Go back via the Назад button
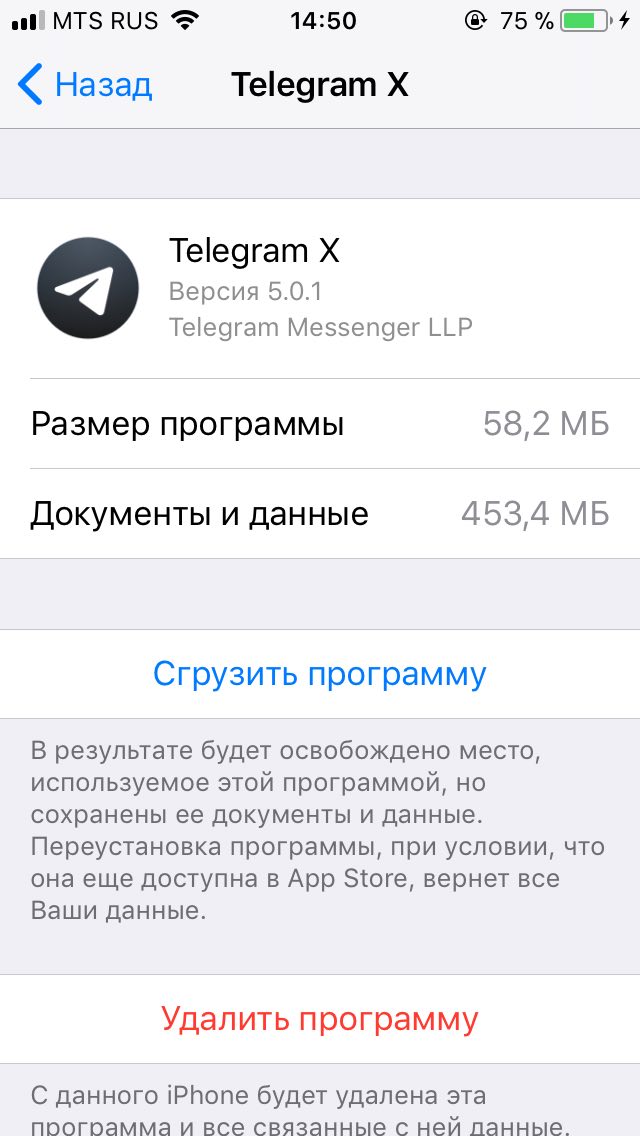640x1136 pixels. click(x=85, y=85)
